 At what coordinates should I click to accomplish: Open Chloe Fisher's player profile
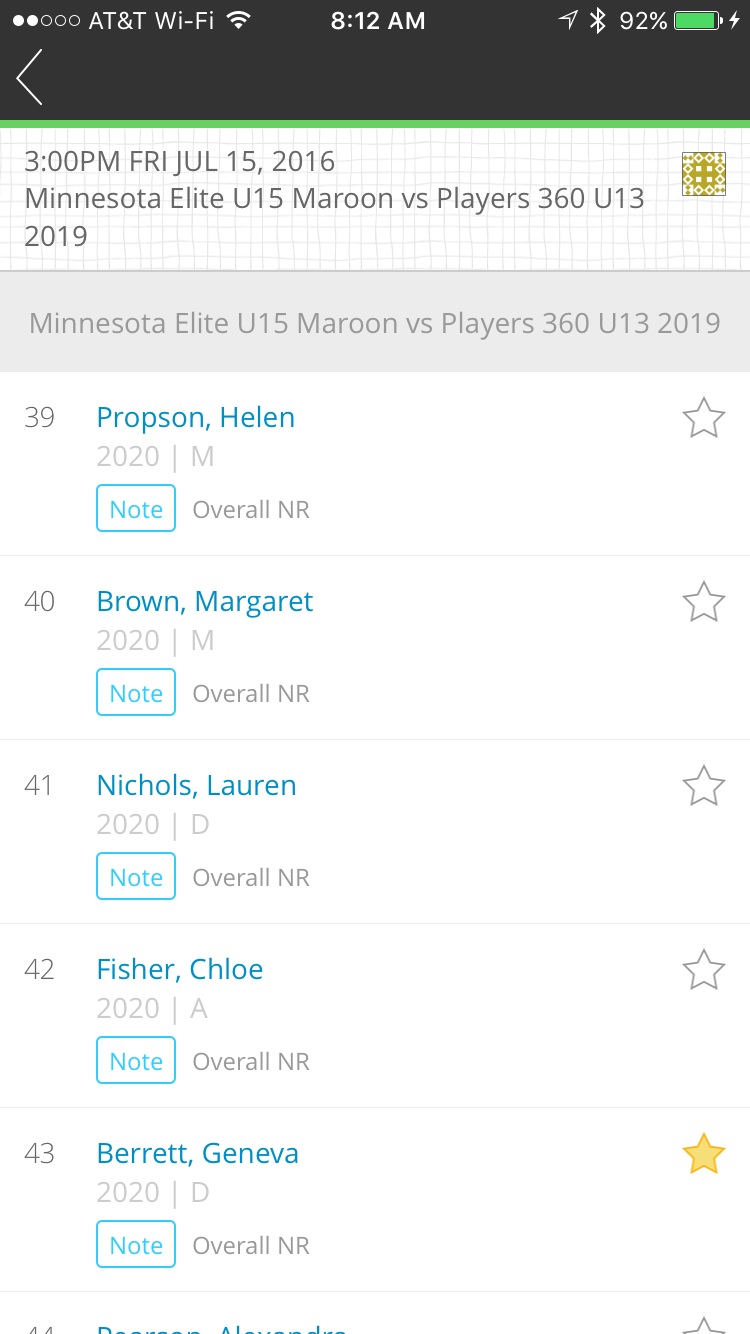[180, 969]
